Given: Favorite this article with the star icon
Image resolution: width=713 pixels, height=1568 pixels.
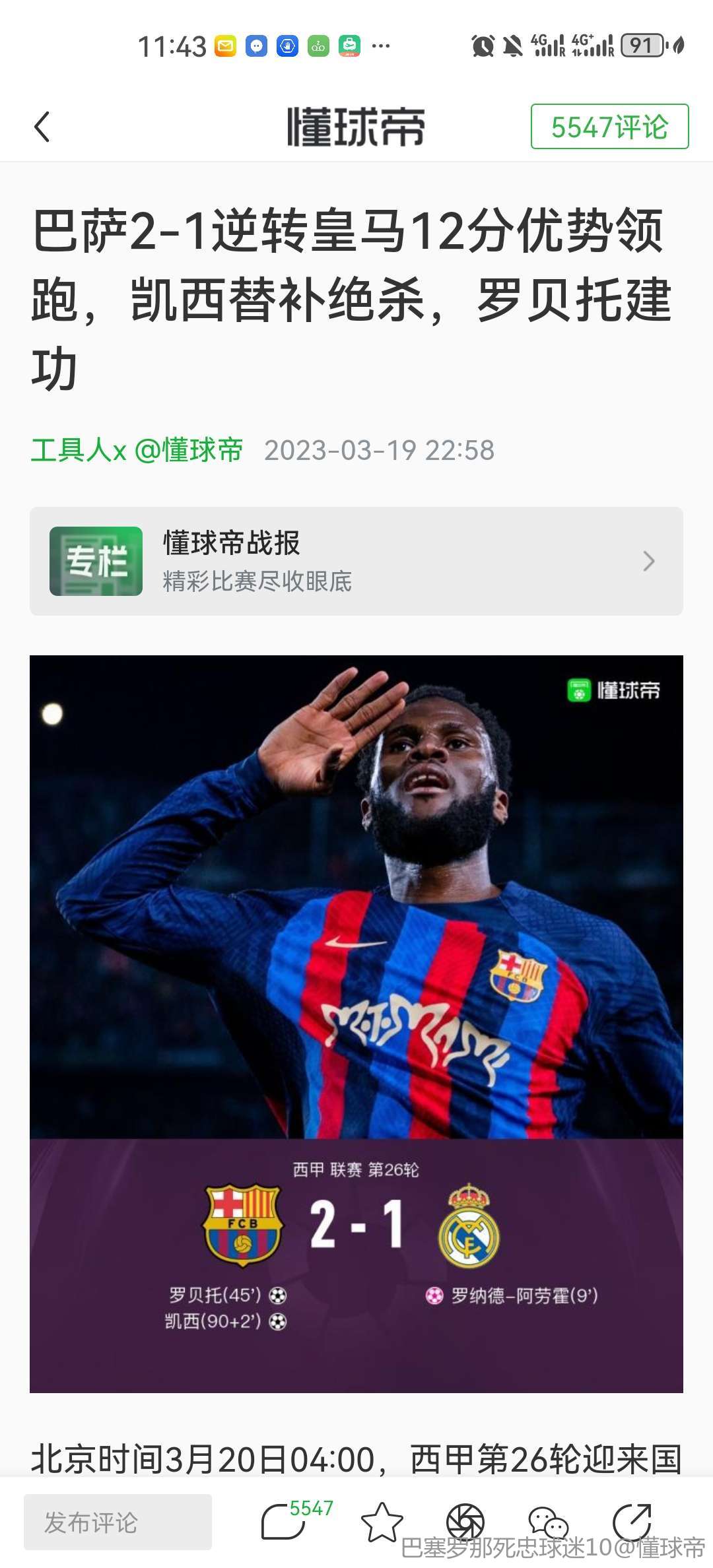Looking at the screenshot, I should click(x=382, y=1522).
